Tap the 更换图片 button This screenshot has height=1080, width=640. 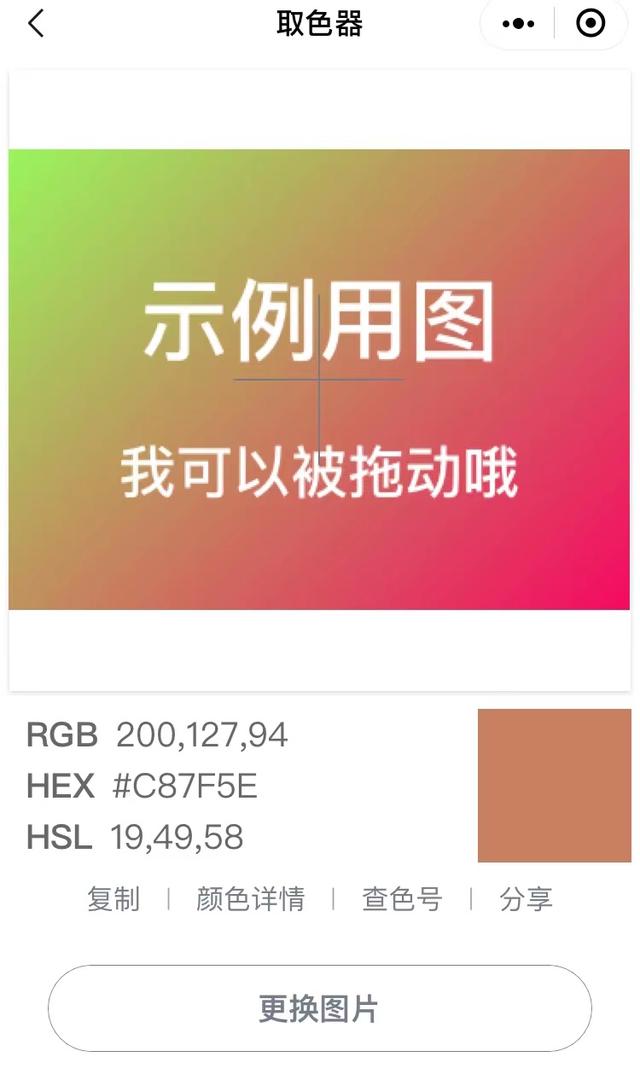point(319,1008)
